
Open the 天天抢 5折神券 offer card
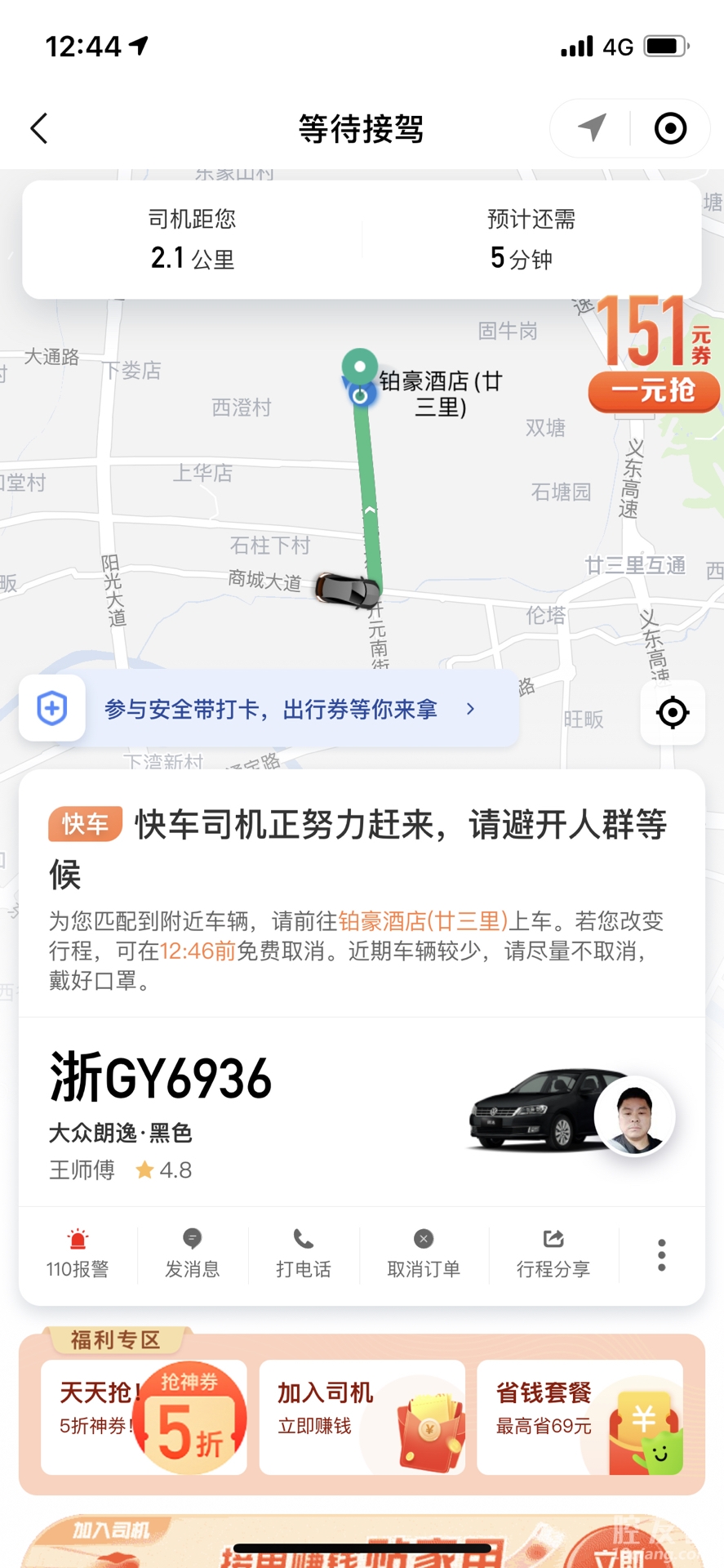[x=144, y=1417]
